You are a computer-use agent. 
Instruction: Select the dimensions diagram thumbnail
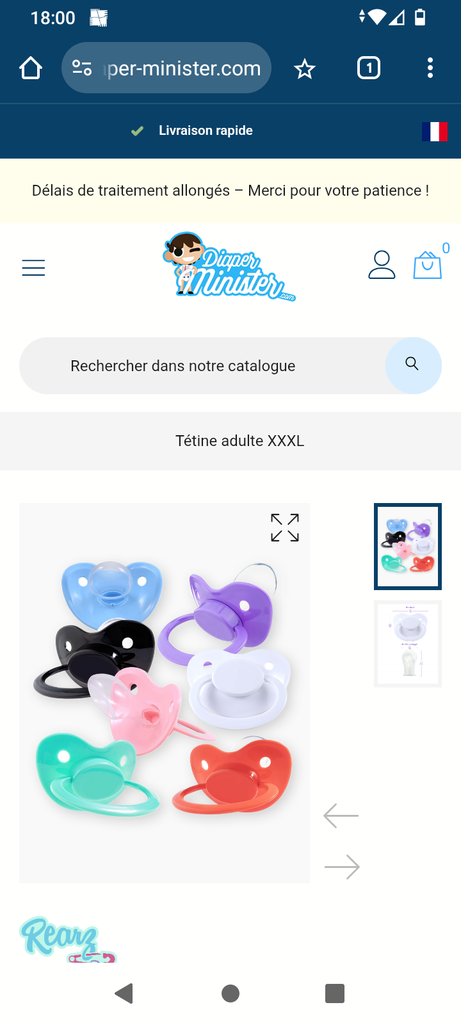click(407, 643)
